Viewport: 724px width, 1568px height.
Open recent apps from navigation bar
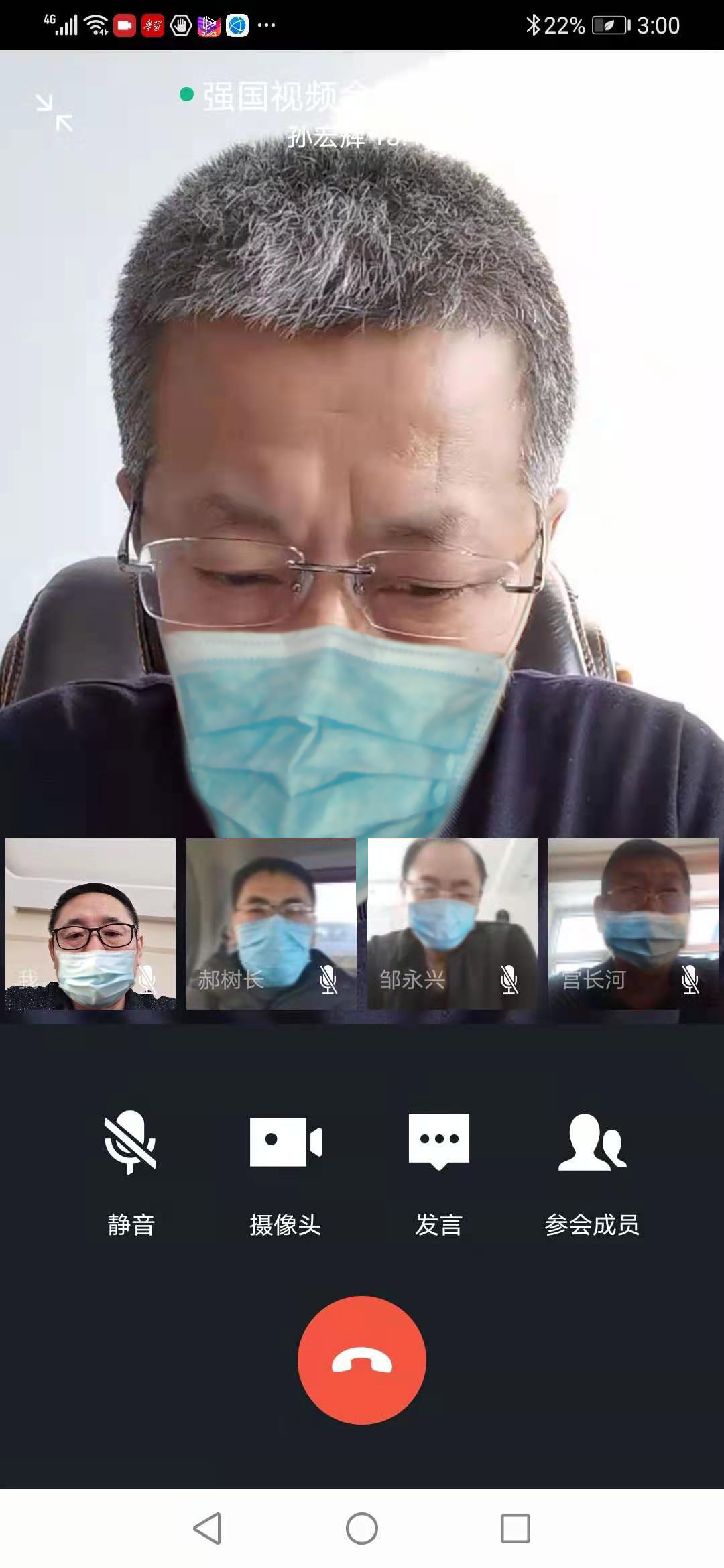point(515,1528)
